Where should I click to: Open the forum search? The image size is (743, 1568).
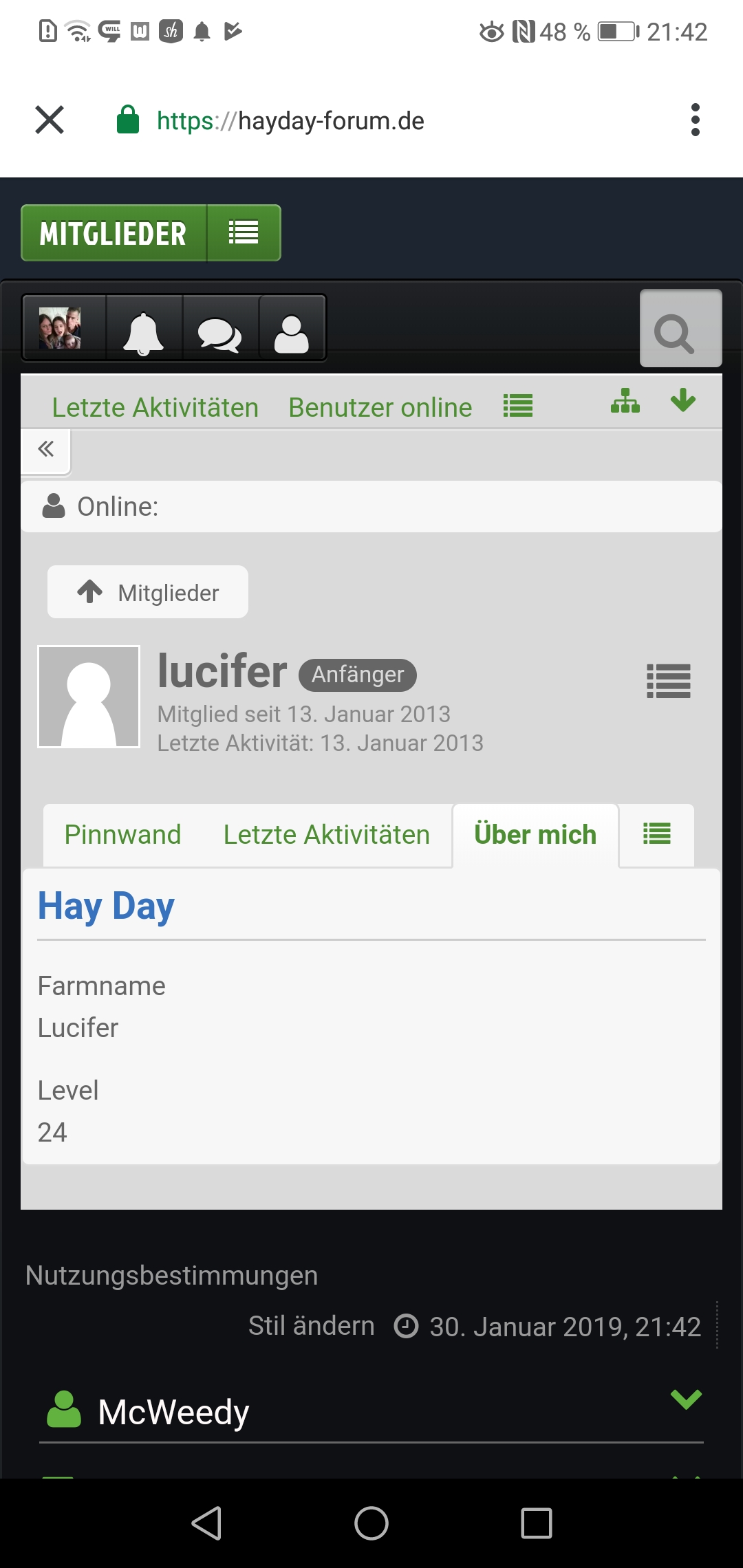pos(680,329)
